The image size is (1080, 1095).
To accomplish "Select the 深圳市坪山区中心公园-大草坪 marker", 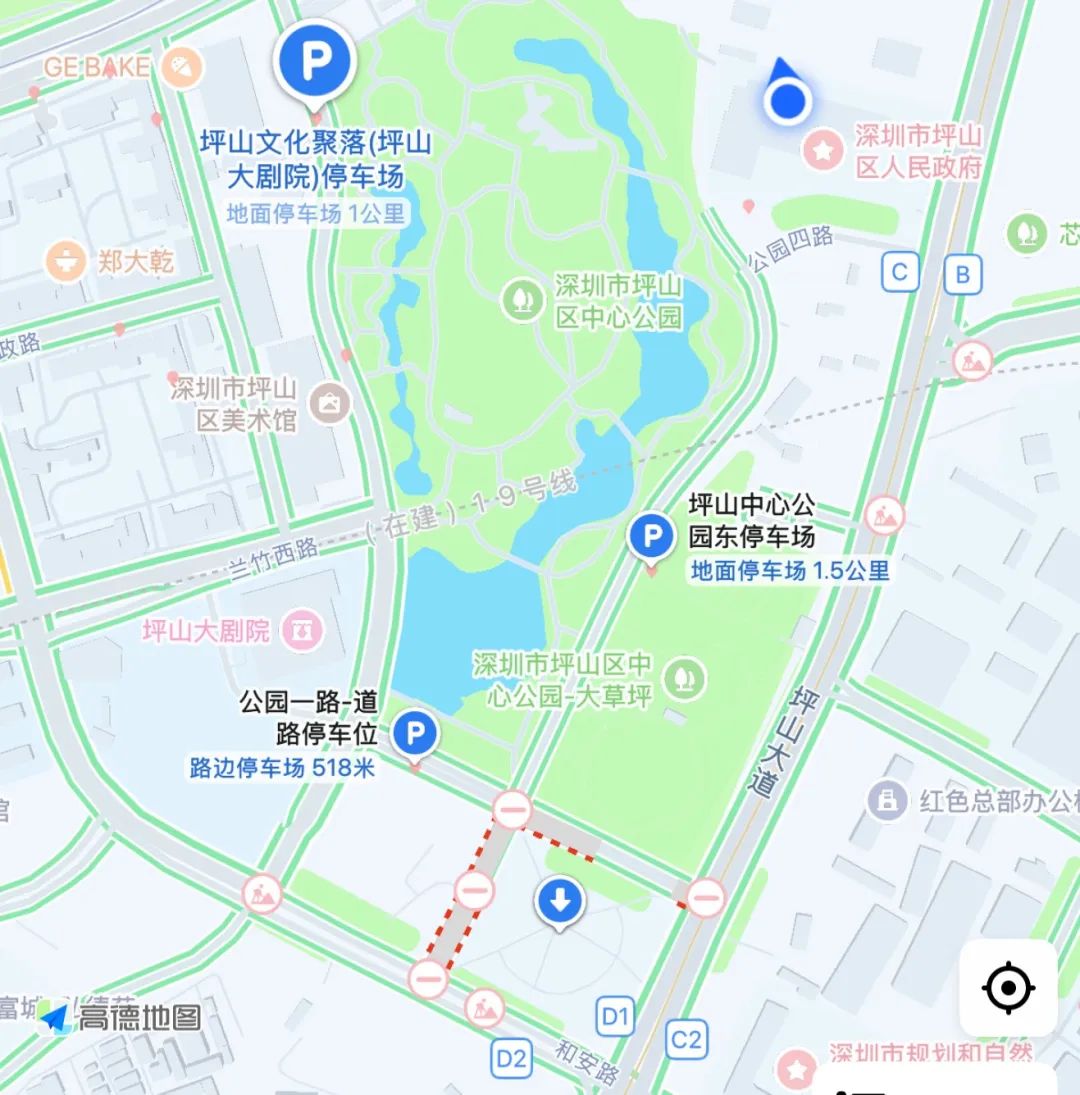I will 685,680.
